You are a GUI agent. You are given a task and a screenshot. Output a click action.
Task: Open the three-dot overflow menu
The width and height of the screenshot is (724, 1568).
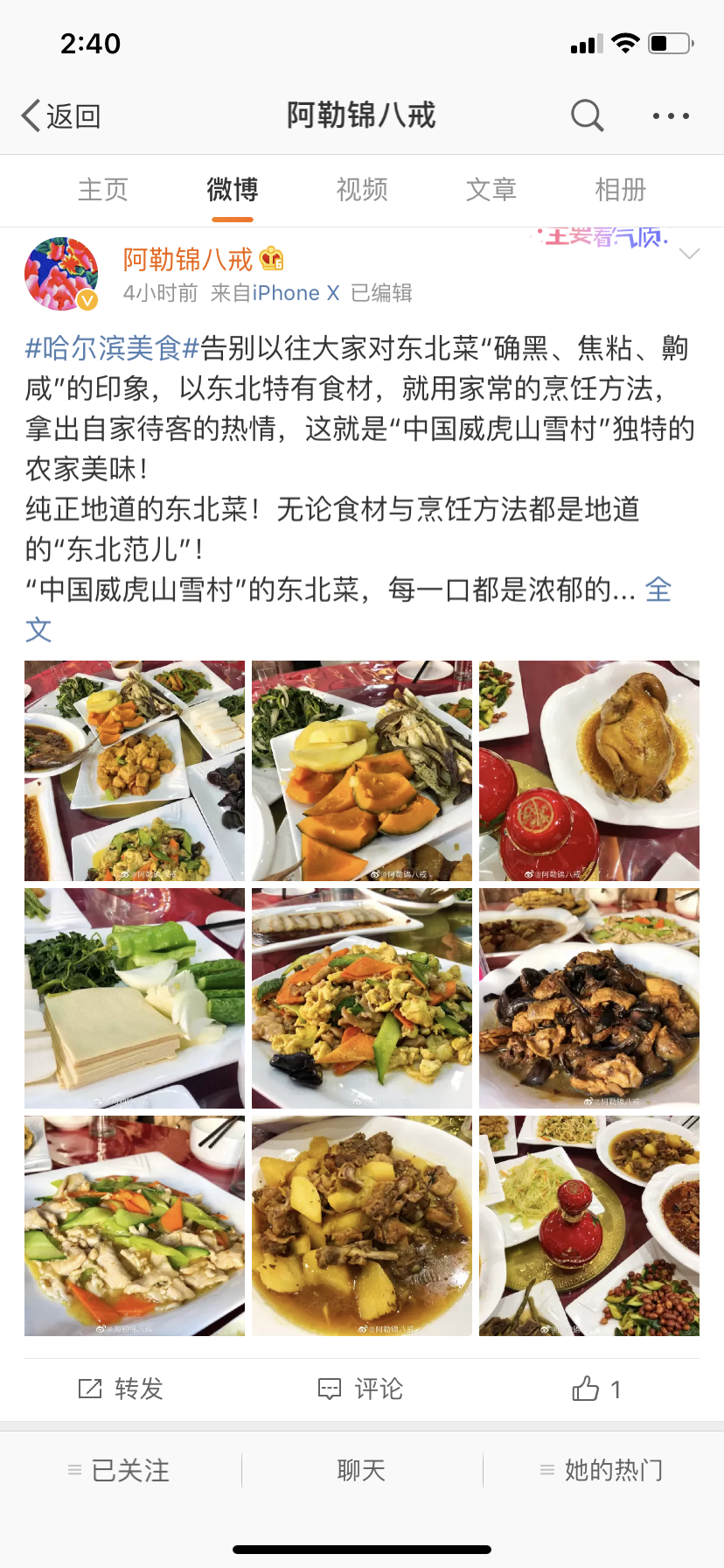[671, 115]
